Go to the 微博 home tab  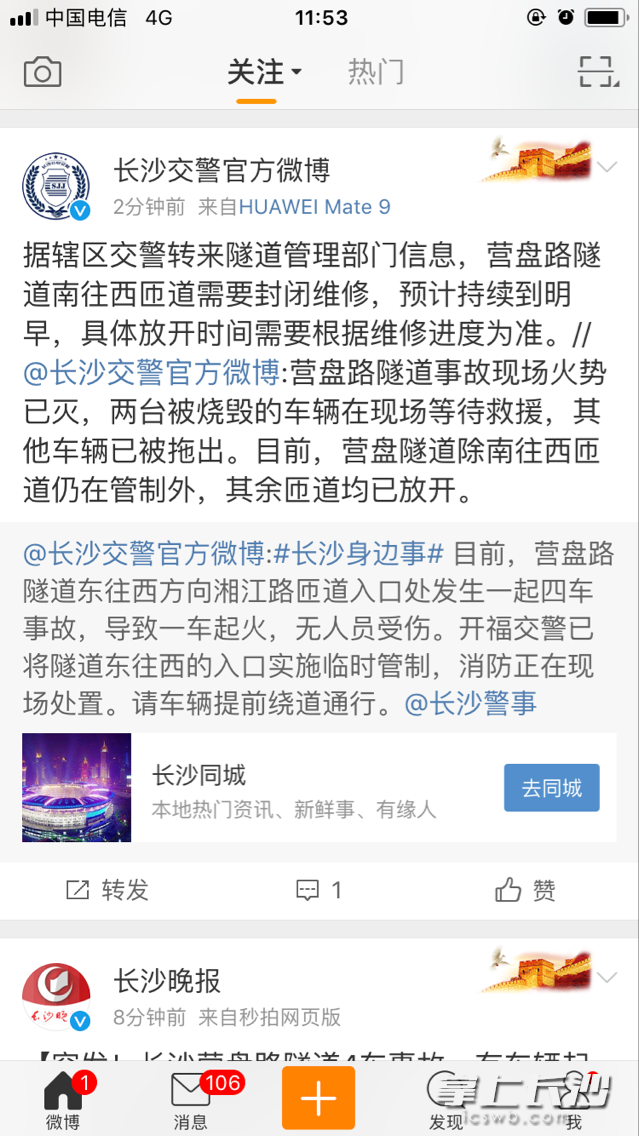[63, 1100]
